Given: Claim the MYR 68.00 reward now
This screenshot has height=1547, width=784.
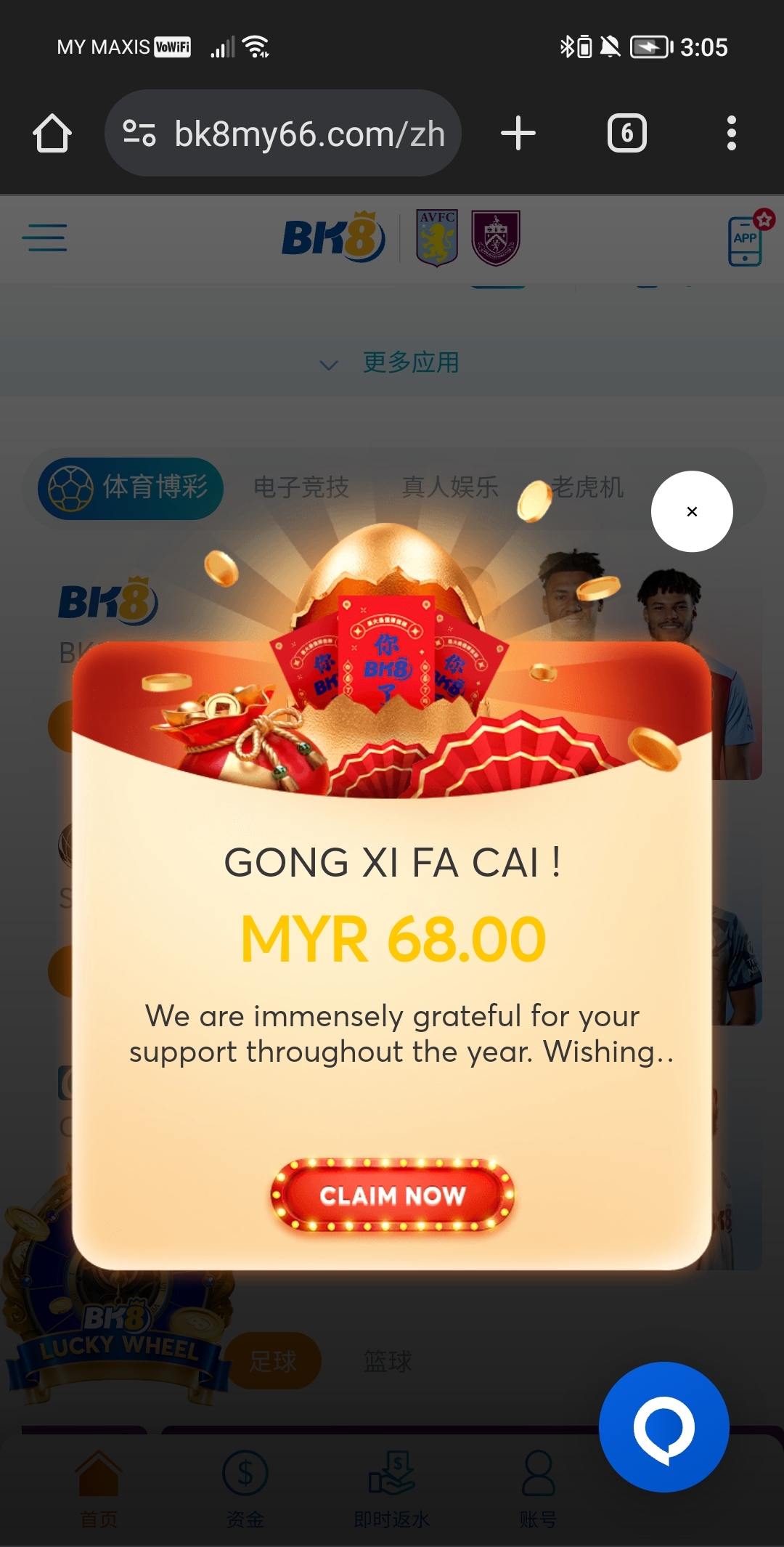Looking at the screenshot, I should 392,1195.
